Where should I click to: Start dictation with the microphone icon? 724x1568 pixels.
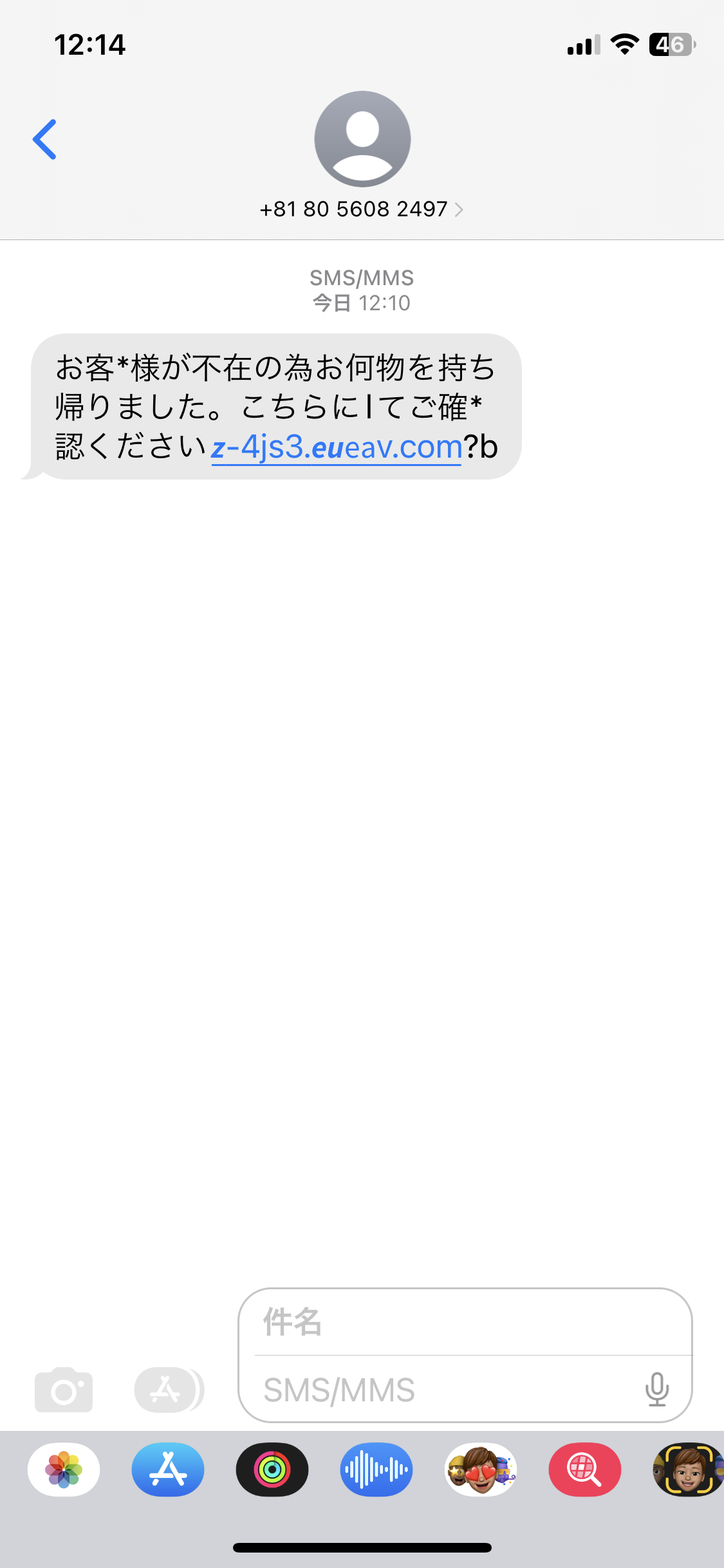tap(657, 1390)
